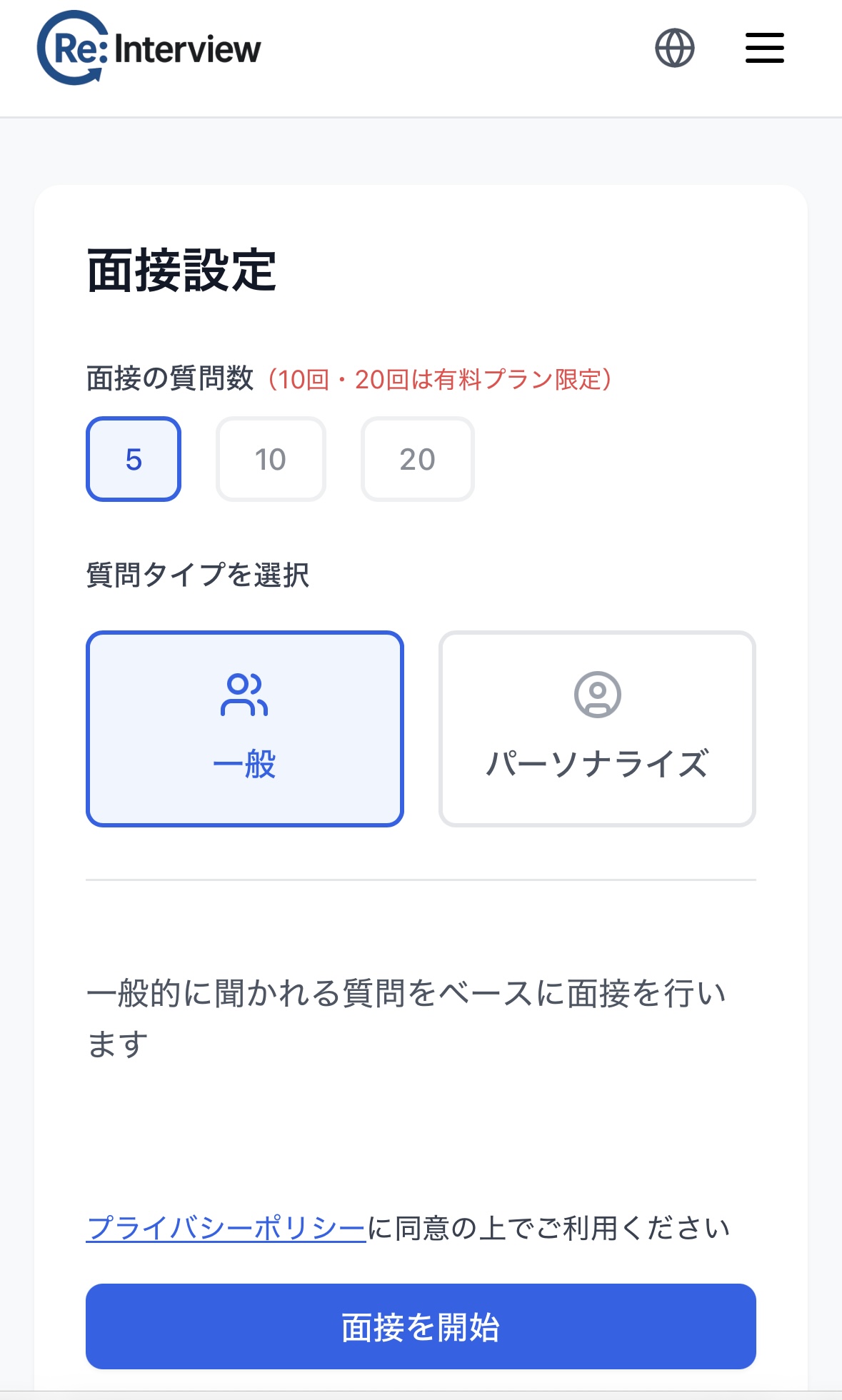This screenshot has height=1400, width=842.
Task: Select 20 as the interview question count
Action: (x=418, y=460)
